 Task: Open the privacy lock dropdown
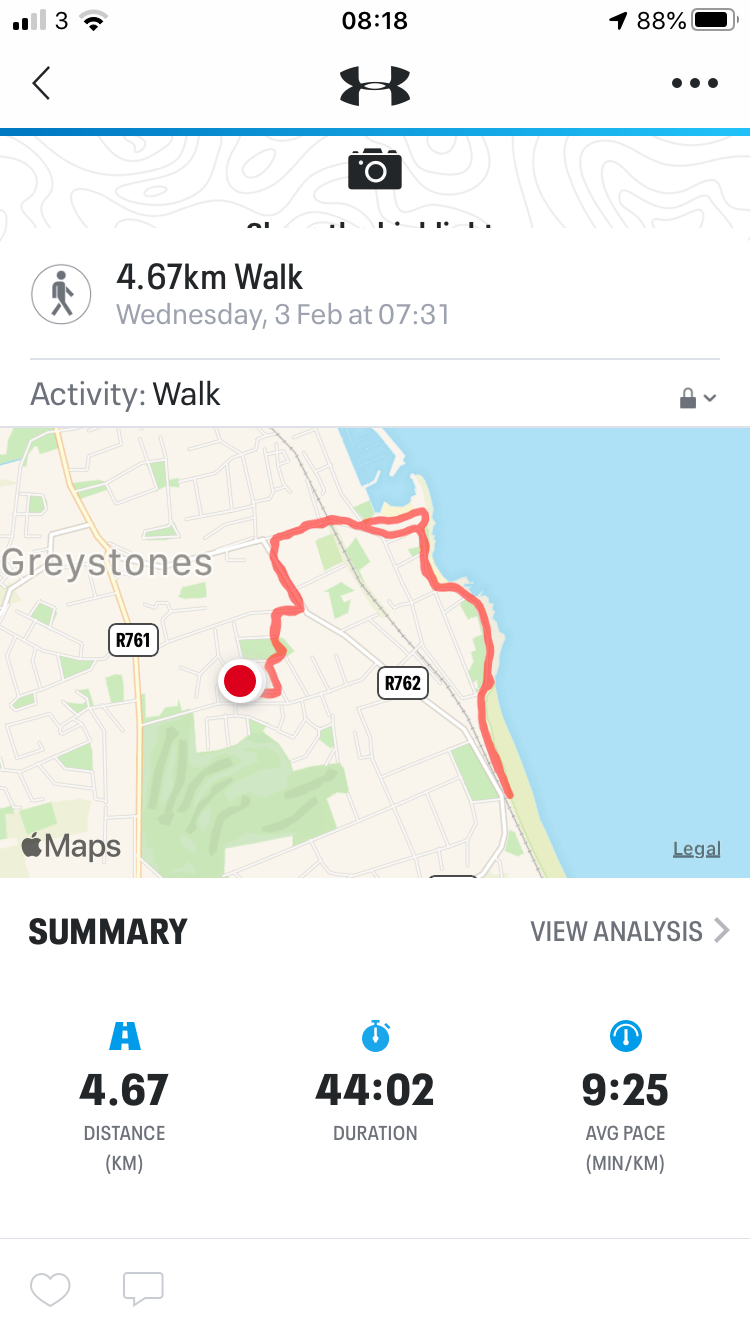(698, 398)
